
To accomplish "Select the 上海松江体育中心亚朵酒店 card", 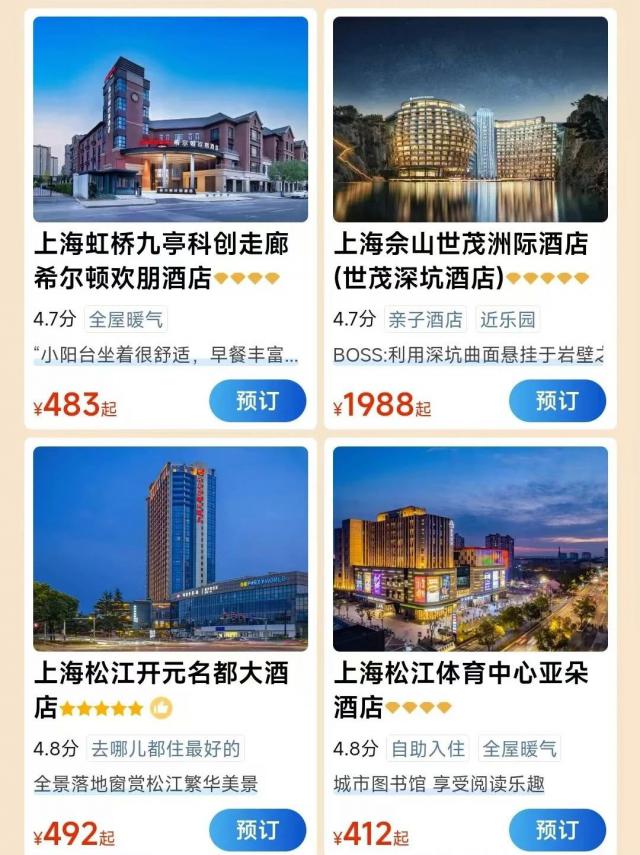I will click(470, 688).
